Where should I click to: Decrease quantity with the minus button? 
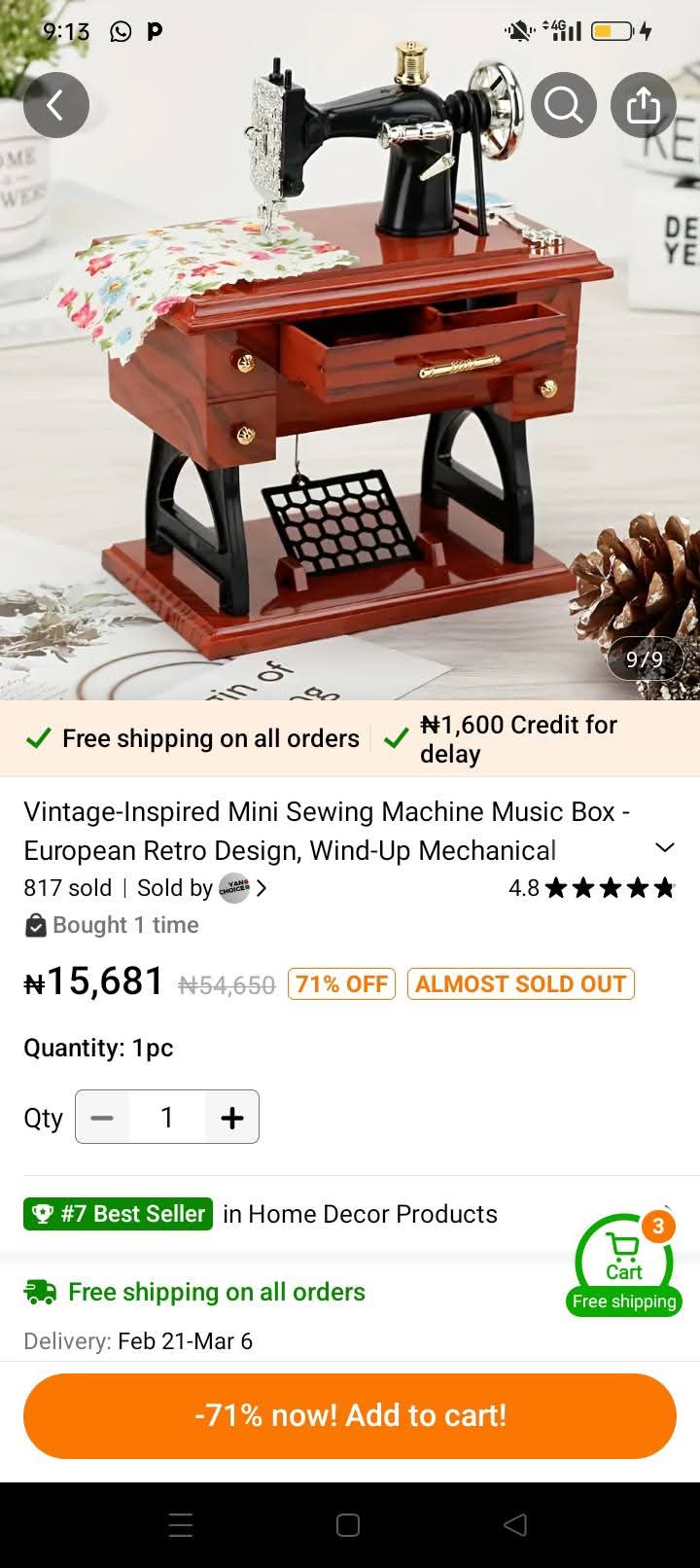[x=102, y=1118]
